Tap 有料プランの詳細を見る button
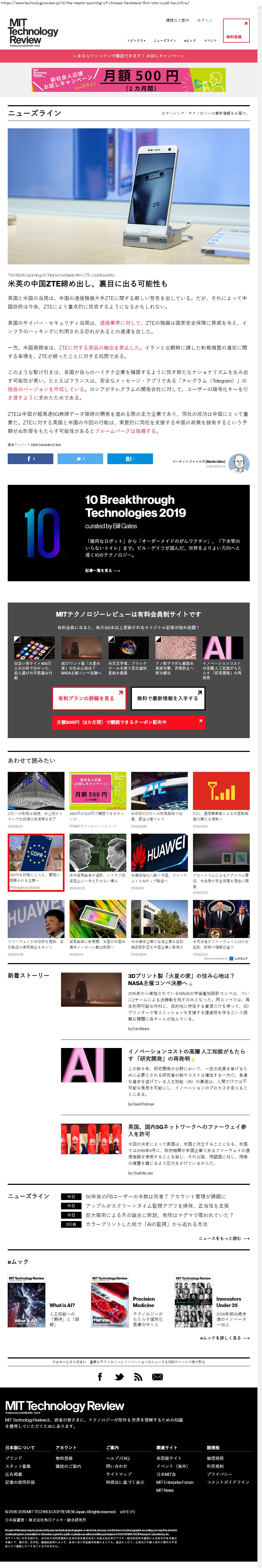 pyautogui.click(x=90, y=698)
